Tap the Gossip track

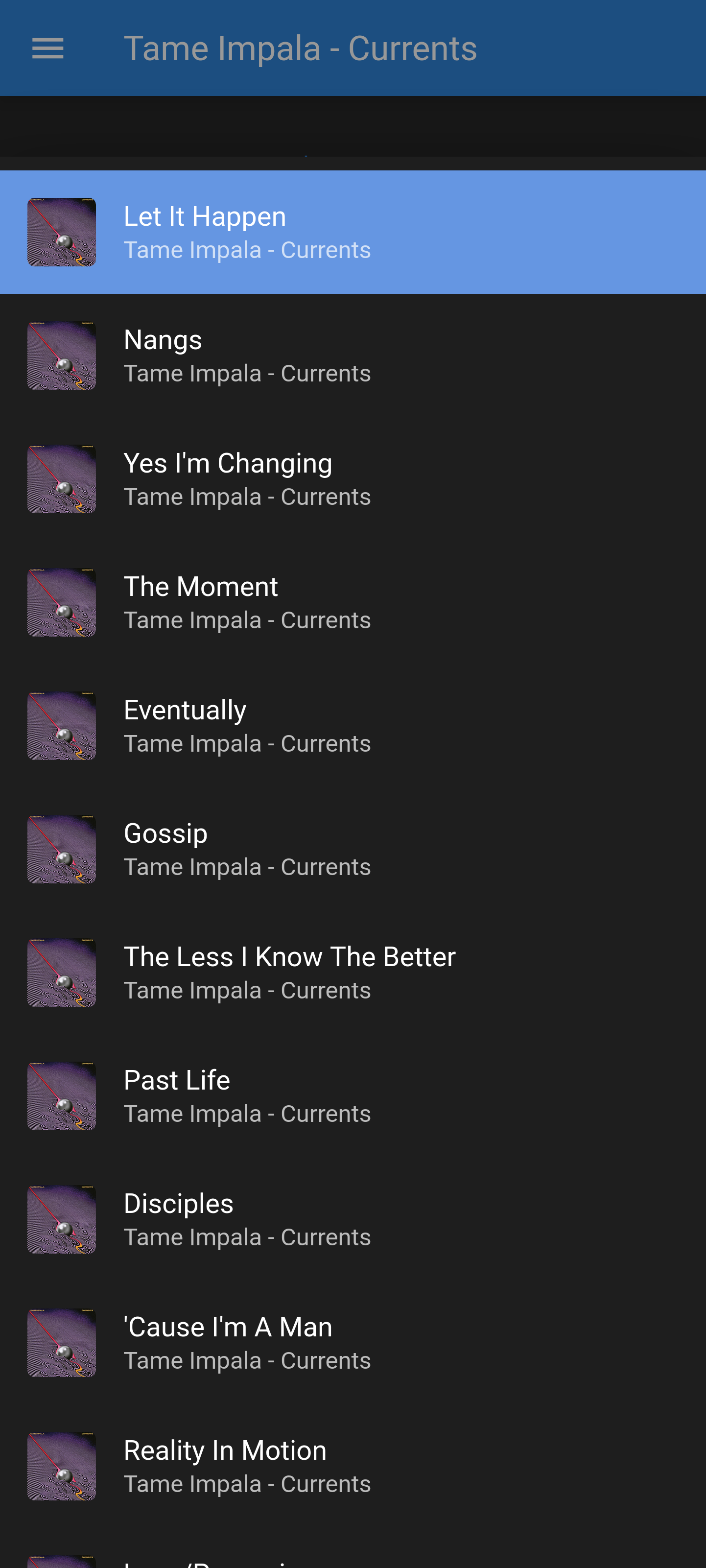click(x=353, y=850)
